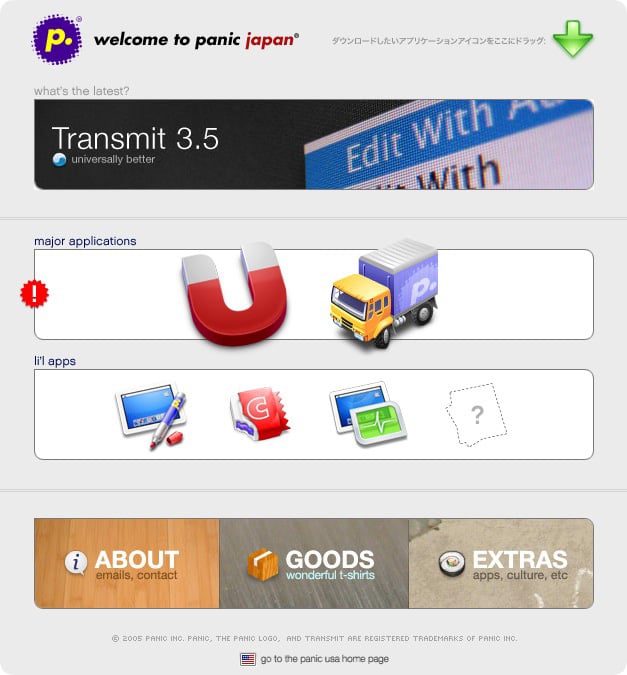Open EXTRAS apps, culture, etc
The height and width of the screenshot is (675, 627).
pyautogui.click(x=500, y=564)
